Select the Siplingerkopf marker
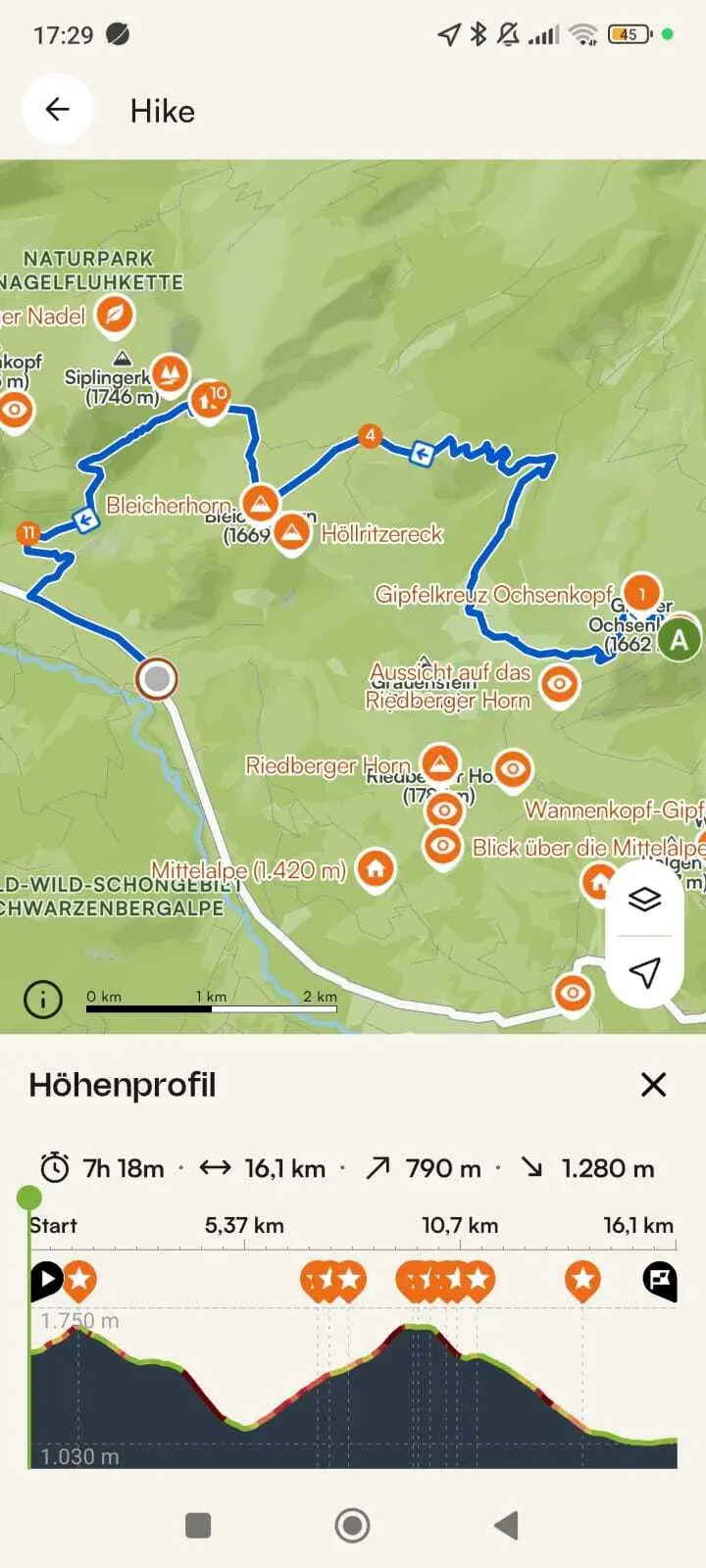Screen dimensions: 706x1568 click(x=171, y=373)
